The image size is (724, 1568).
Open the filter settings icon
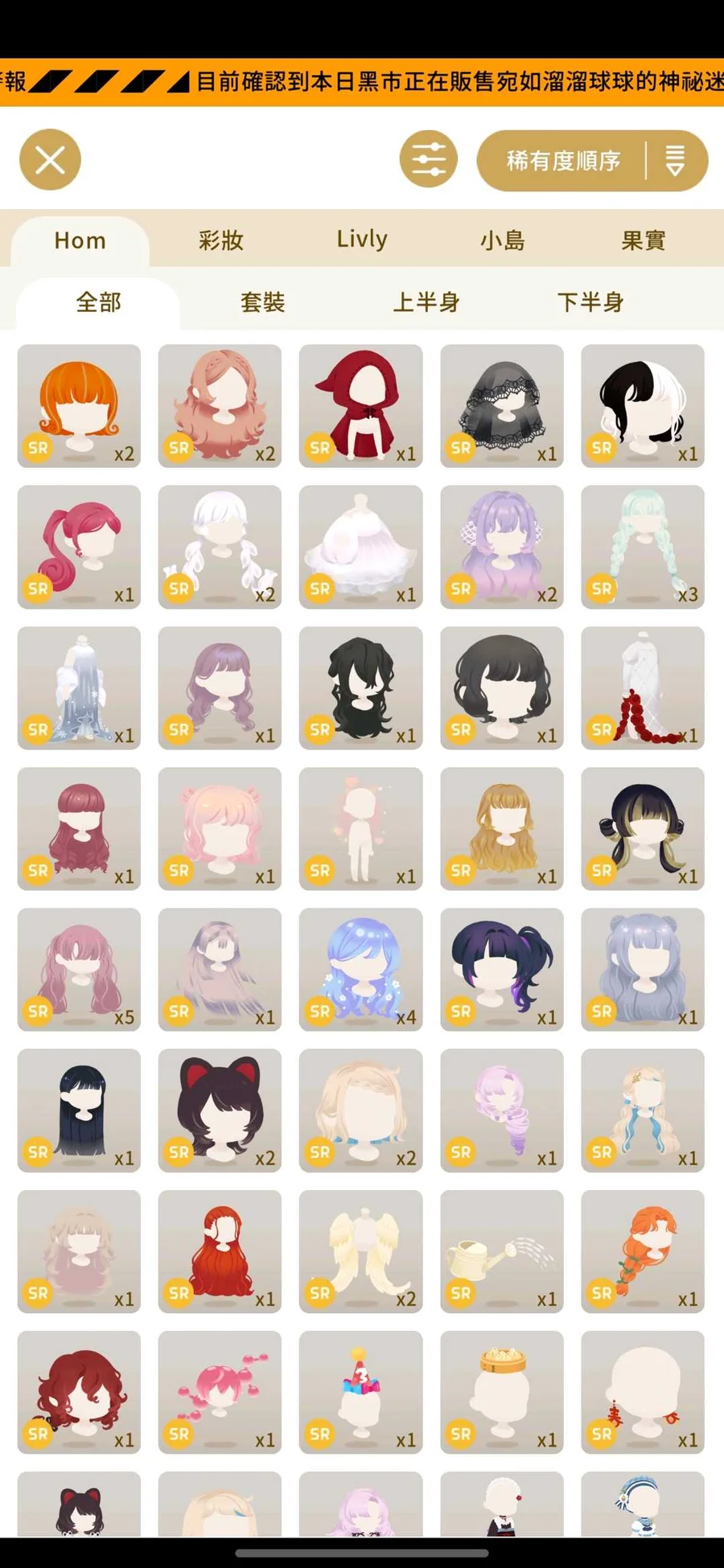click(428, 160)
